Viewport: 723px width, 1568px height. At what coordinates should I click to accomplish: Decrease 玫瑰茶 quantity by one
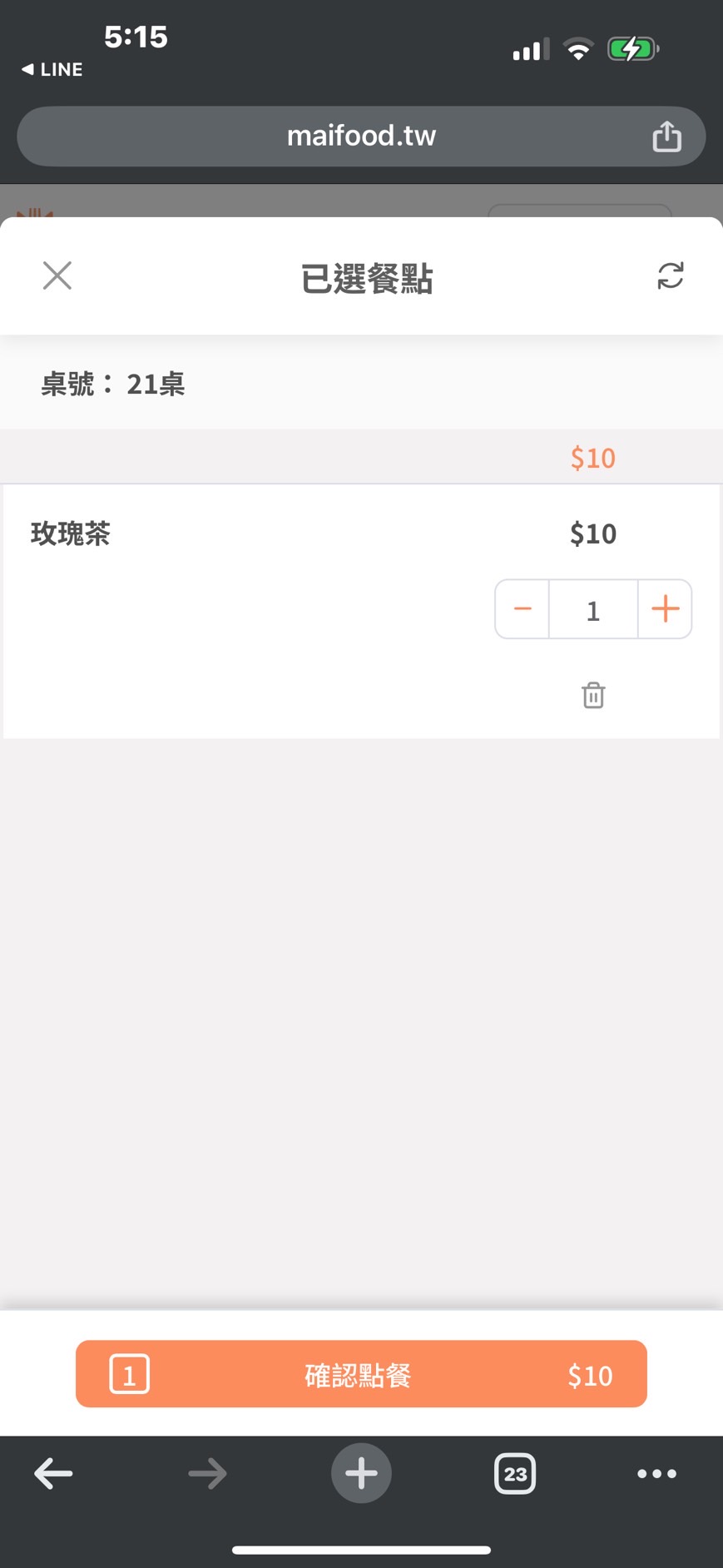pos(522,609)
